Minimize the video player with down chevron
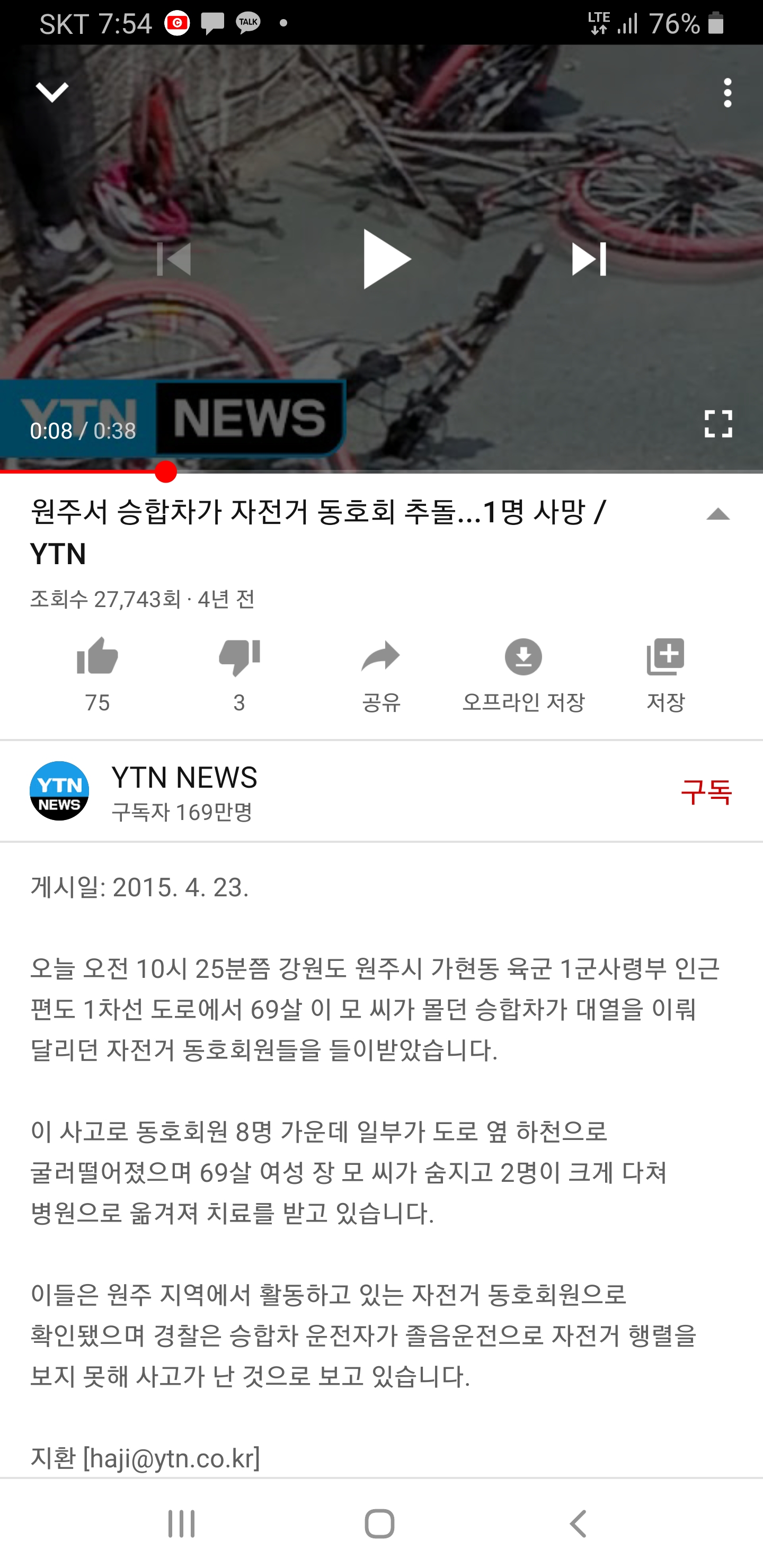The image size is (763, 1568). coord(52,93)
